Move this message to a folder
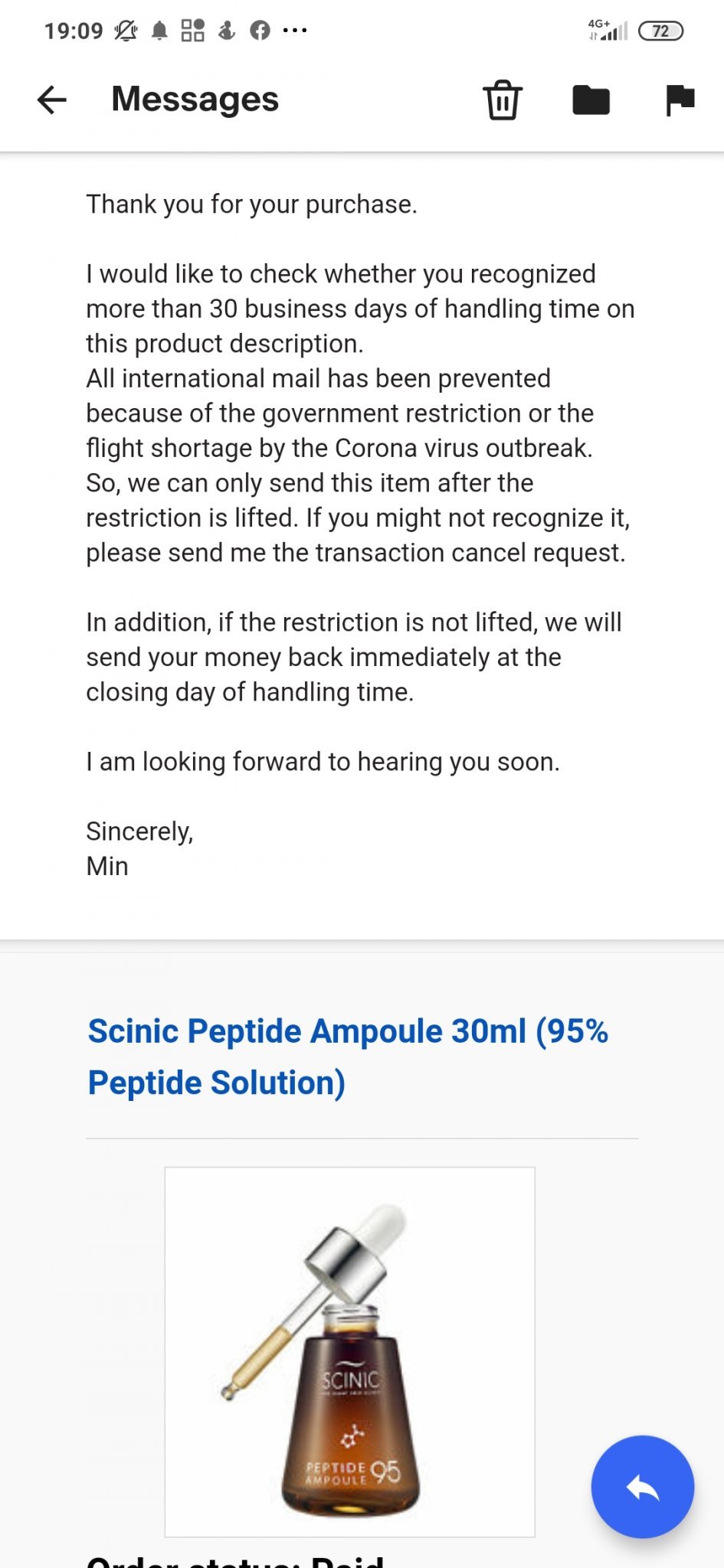This screenshot has height=1568, width=724. click(591, 100)
